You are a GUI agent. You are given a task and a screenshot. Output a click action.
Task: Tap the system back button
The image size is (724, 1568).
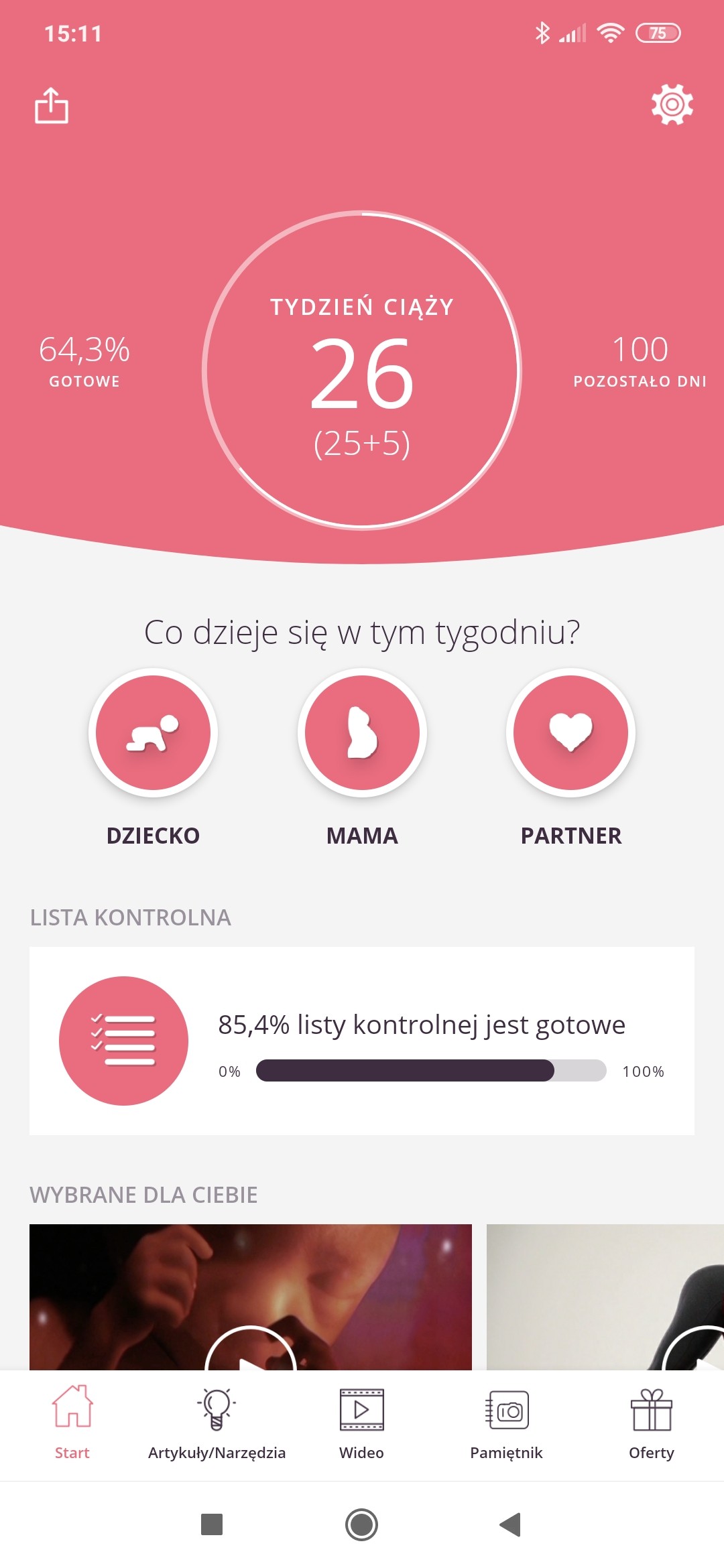[x=511, y=1524]
